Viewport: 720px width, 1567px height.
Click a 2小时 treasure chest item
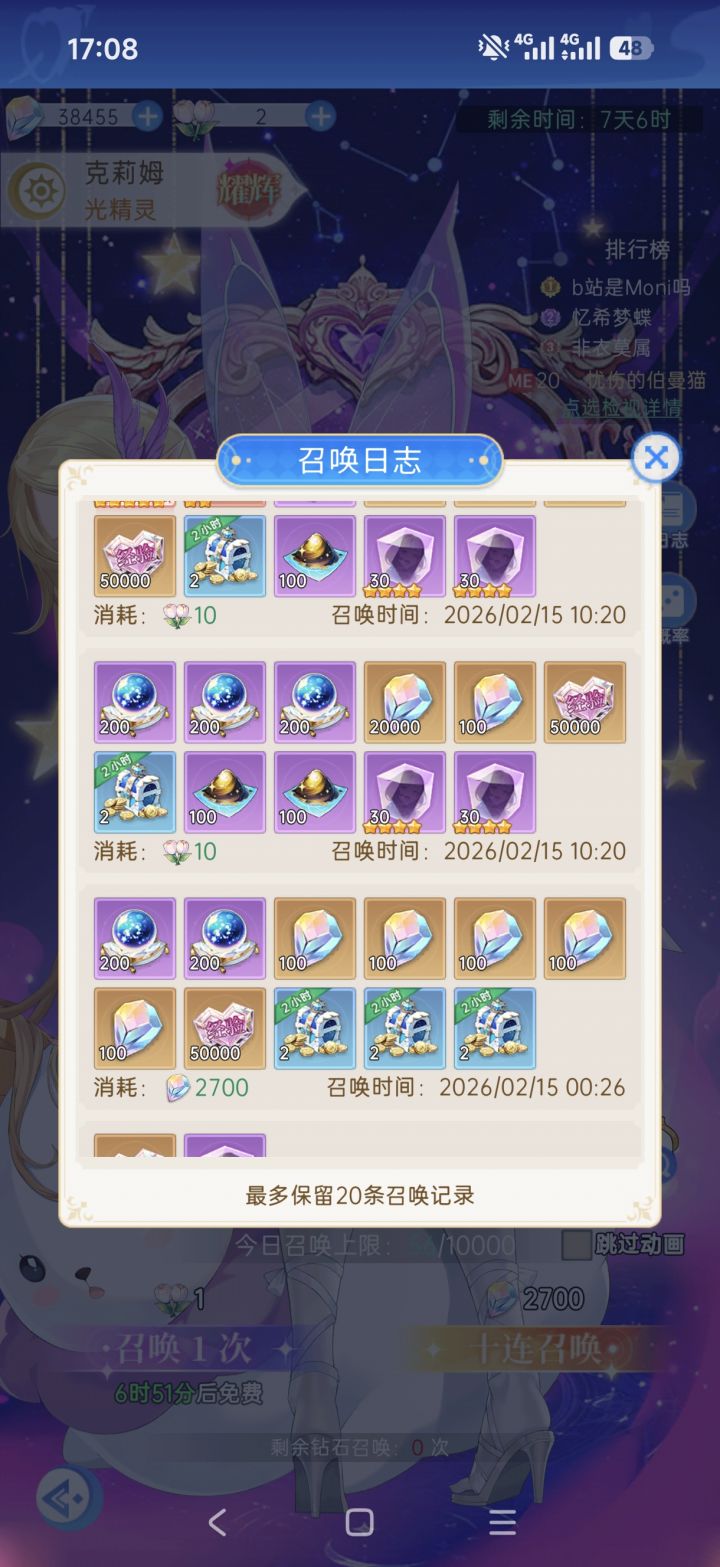[x=224, y=556]
